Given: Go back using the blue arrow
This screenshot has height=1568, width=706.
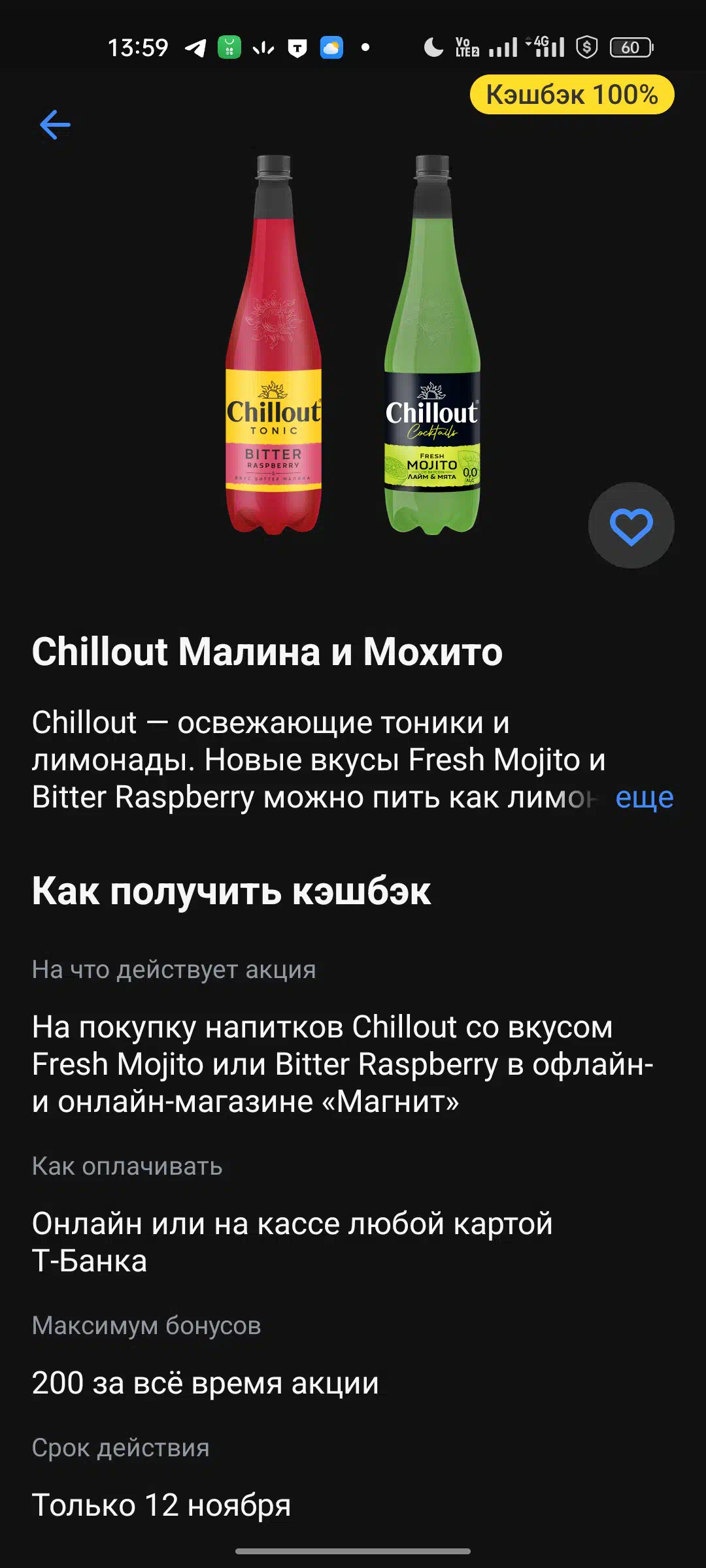Looking at the screenshot, I should point(56,125).
